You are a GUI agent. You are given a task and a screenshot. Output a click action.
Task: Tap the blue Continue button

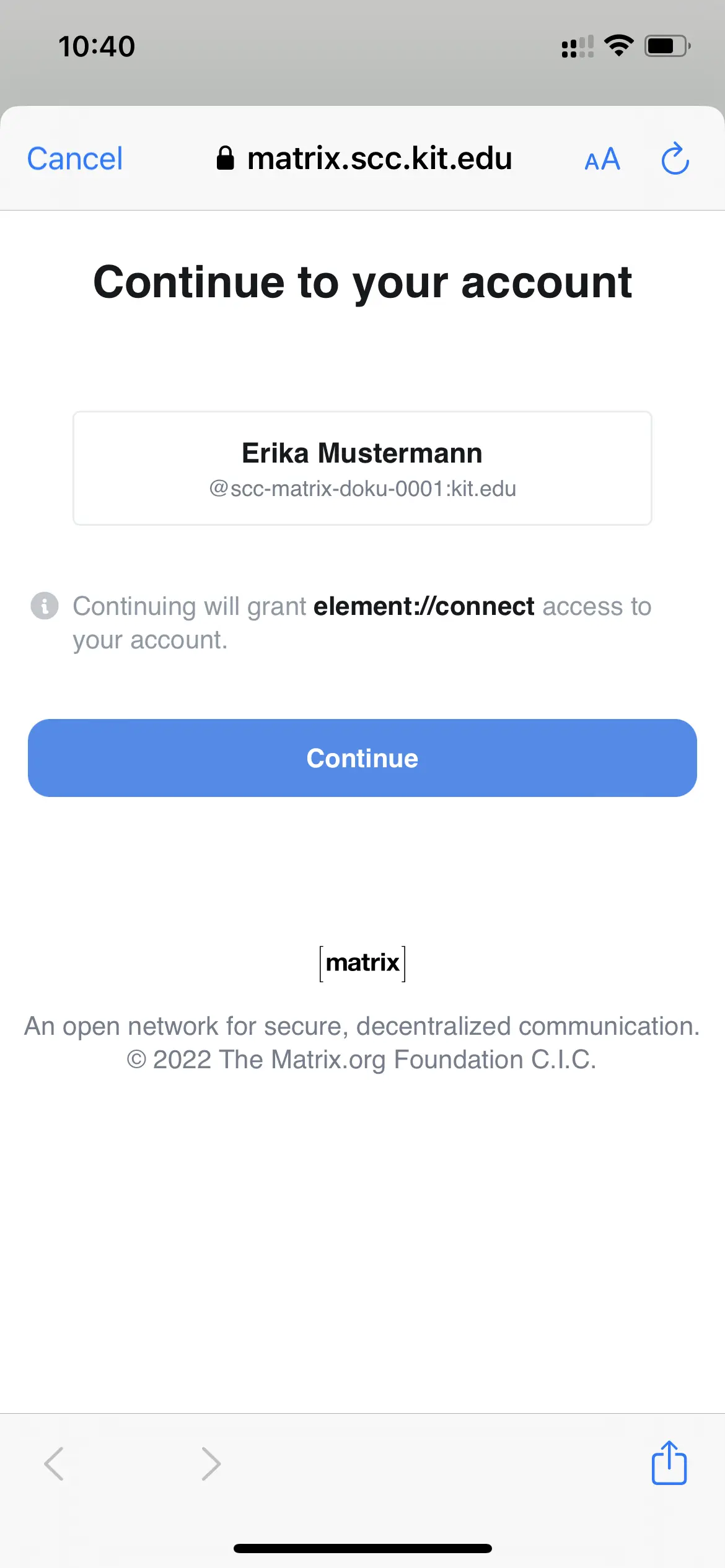point(362,758)
